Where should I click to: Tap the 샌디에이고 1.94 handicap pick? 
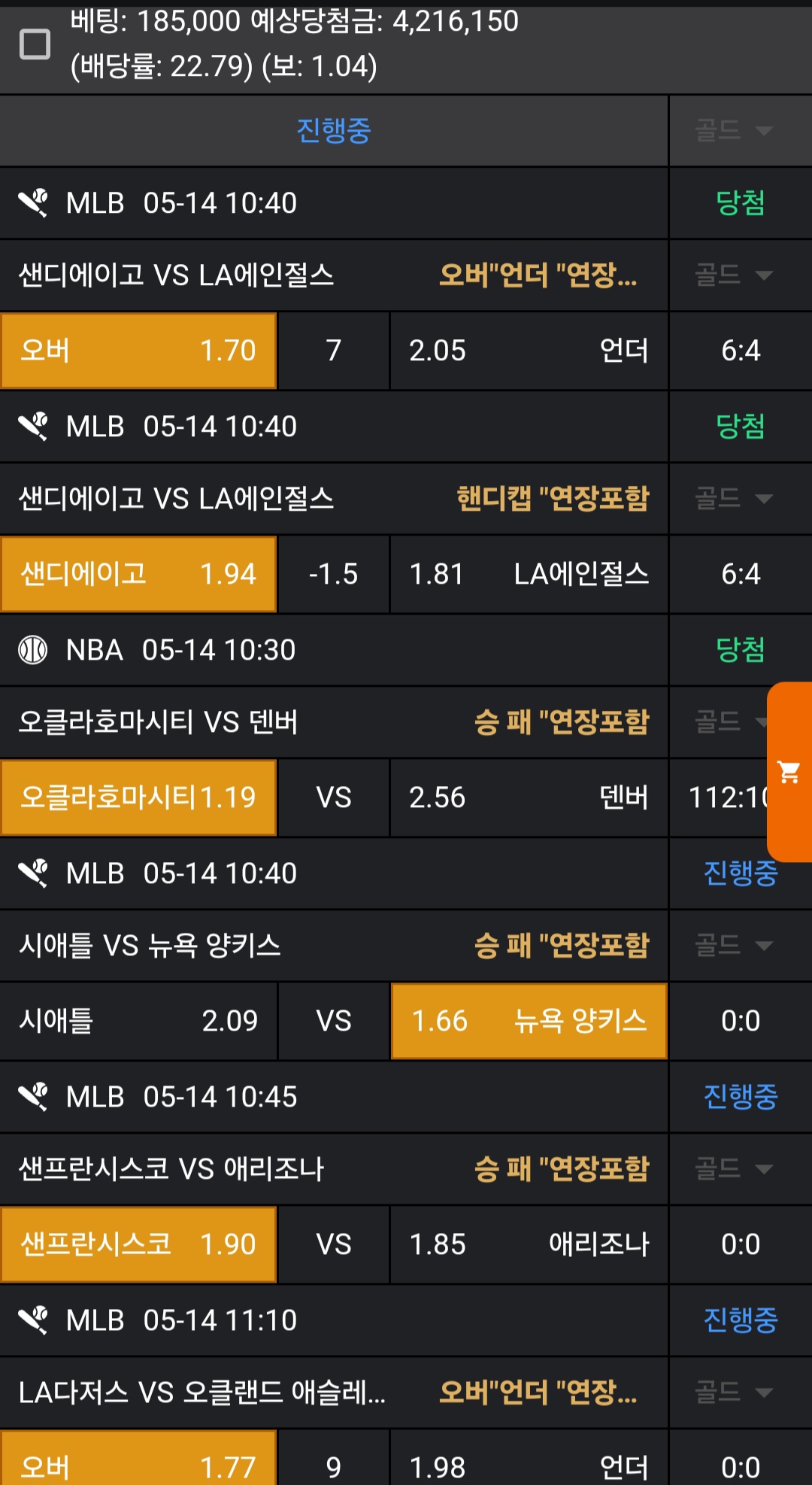point(139,574)
